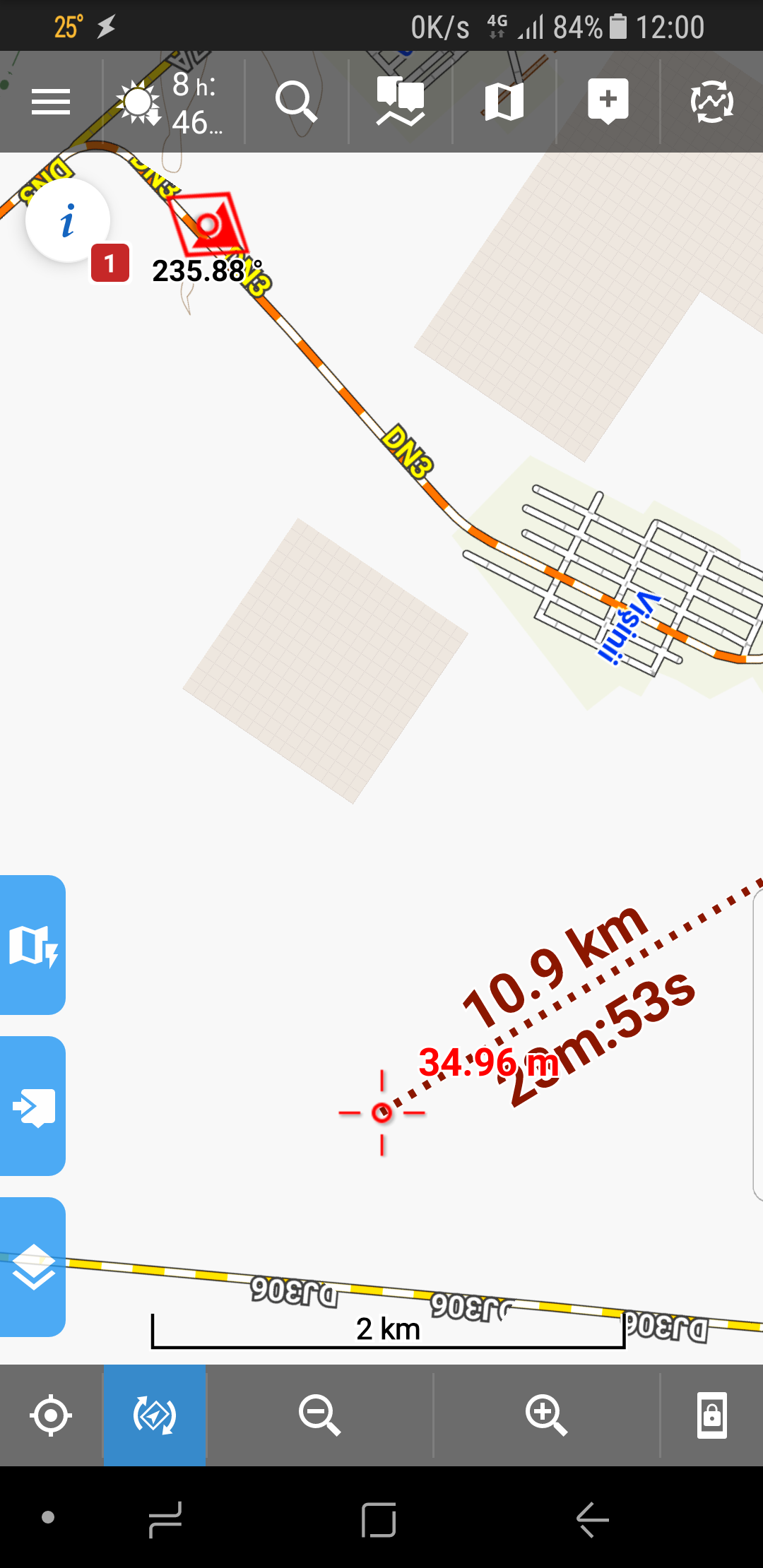The width and height of the screenshot is (763, 1568).
Task: Open the quick map switch panel
Action: (x=32, y=945)
